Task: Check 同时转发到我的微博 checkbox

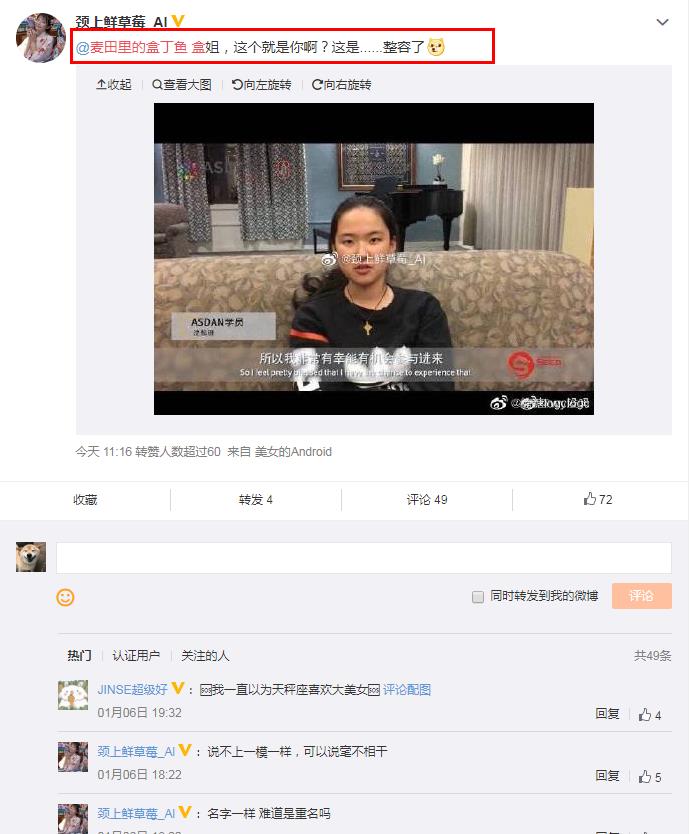Action: click(478, 596)
